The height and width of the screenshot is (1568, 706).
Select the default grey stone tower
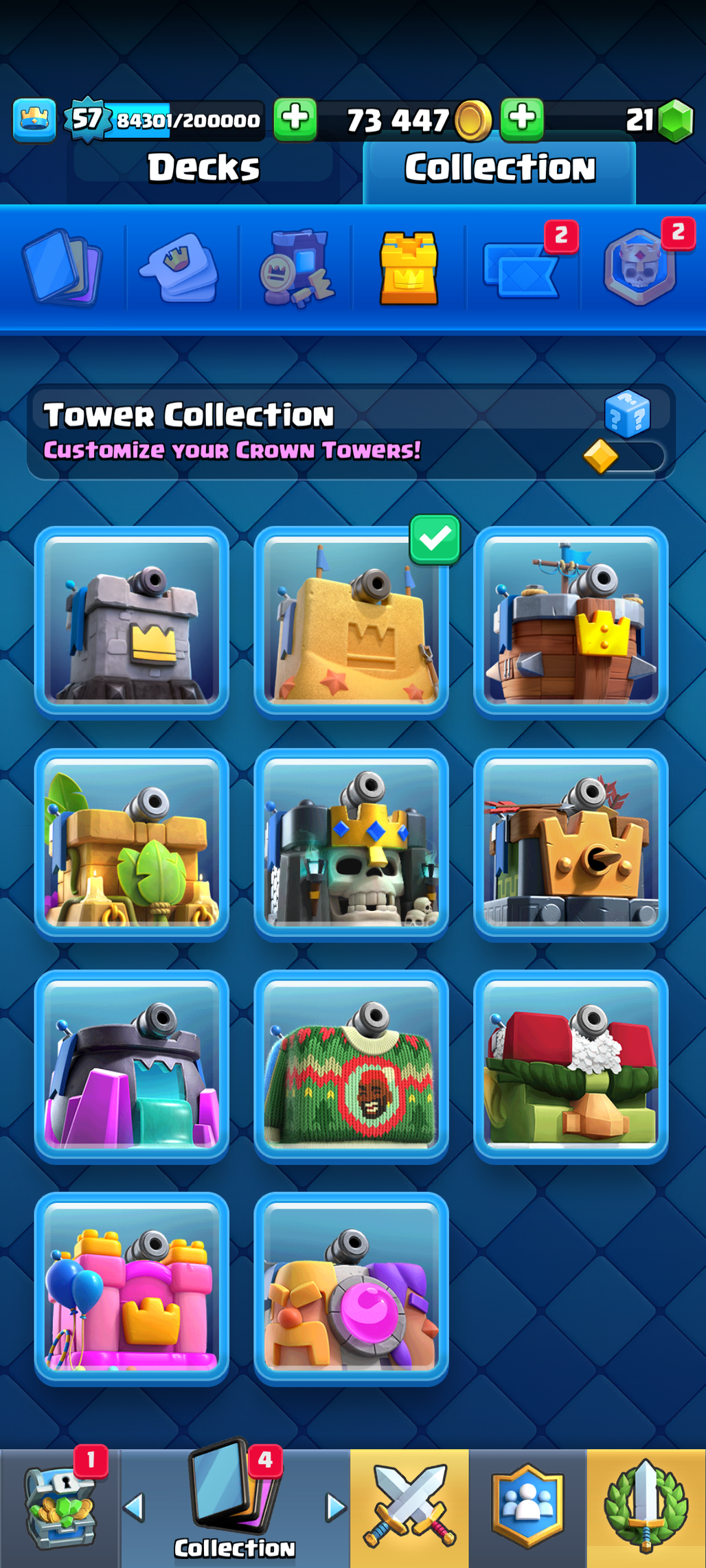[x=132, y=623]
